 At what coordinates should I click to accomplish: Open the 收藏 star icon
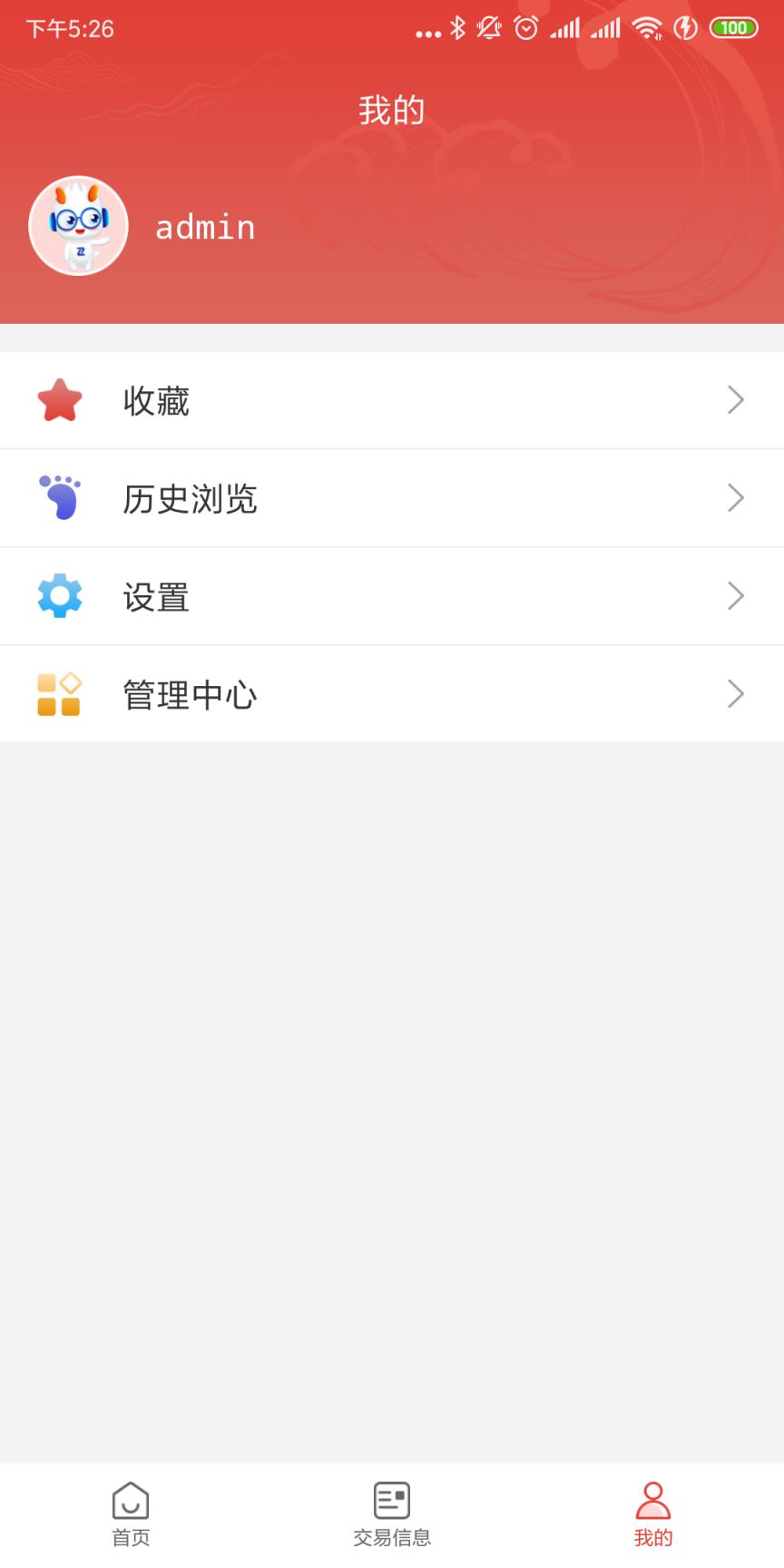coord(58,399)
